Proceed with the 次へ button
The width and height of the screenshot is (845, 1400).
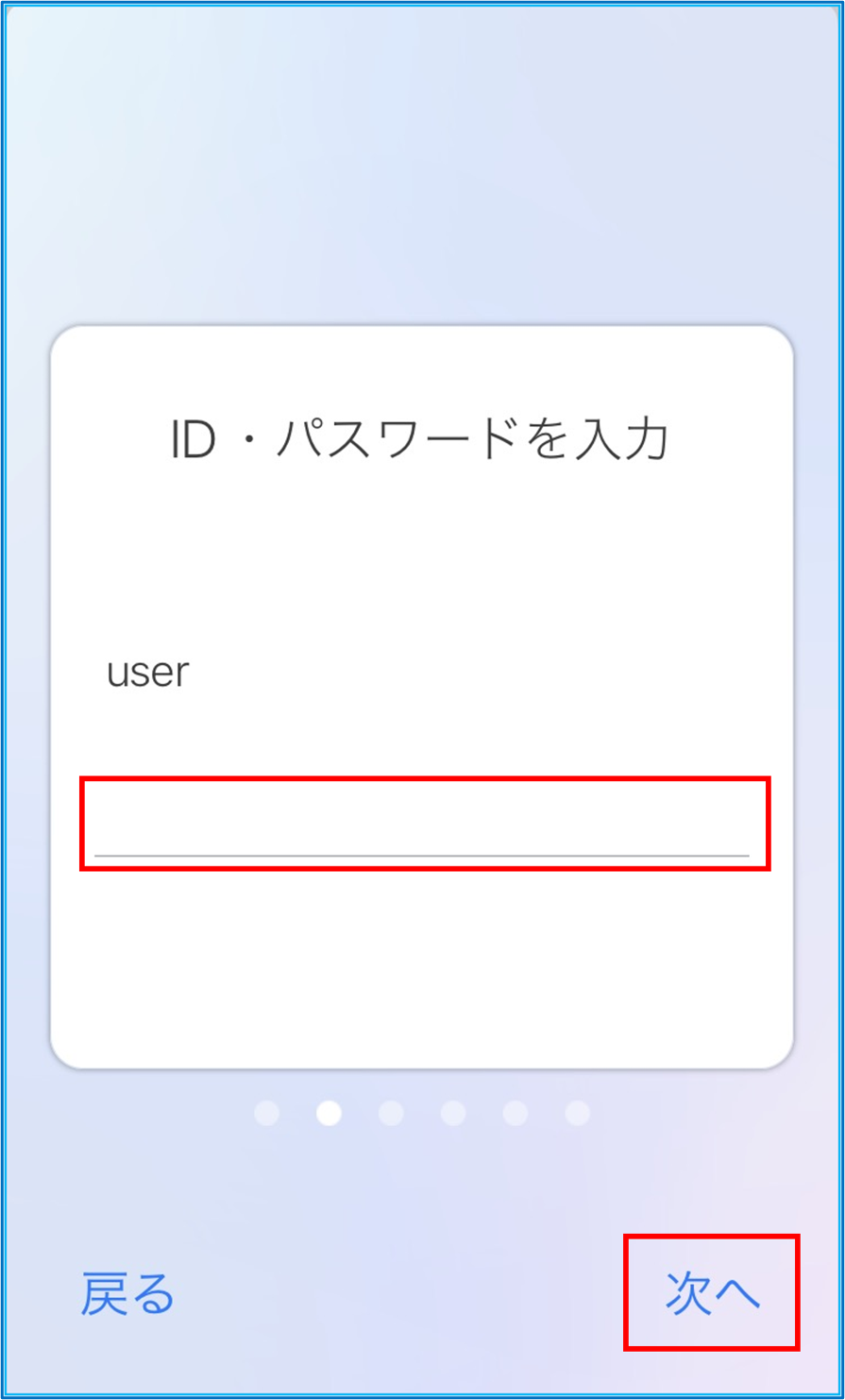coord(712,1293)
